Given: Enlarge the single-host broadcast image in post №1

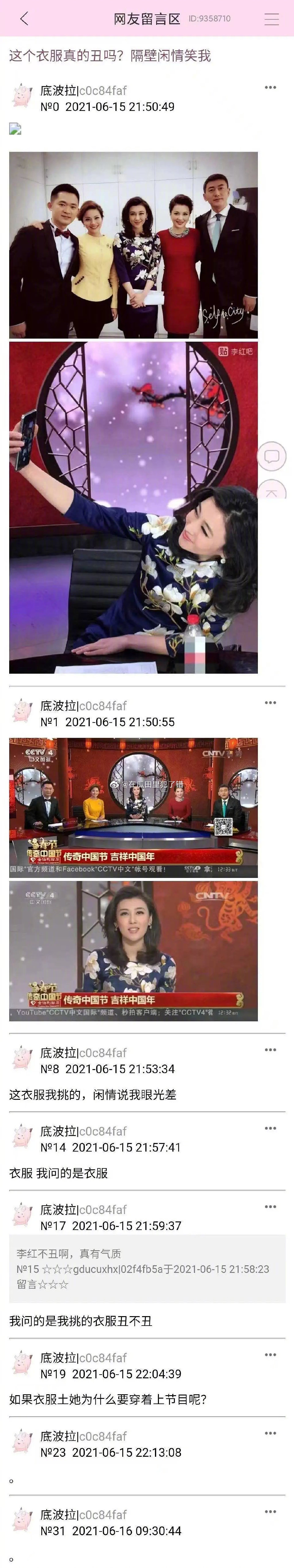Looking at the screenshot, I should coord(133,951).
